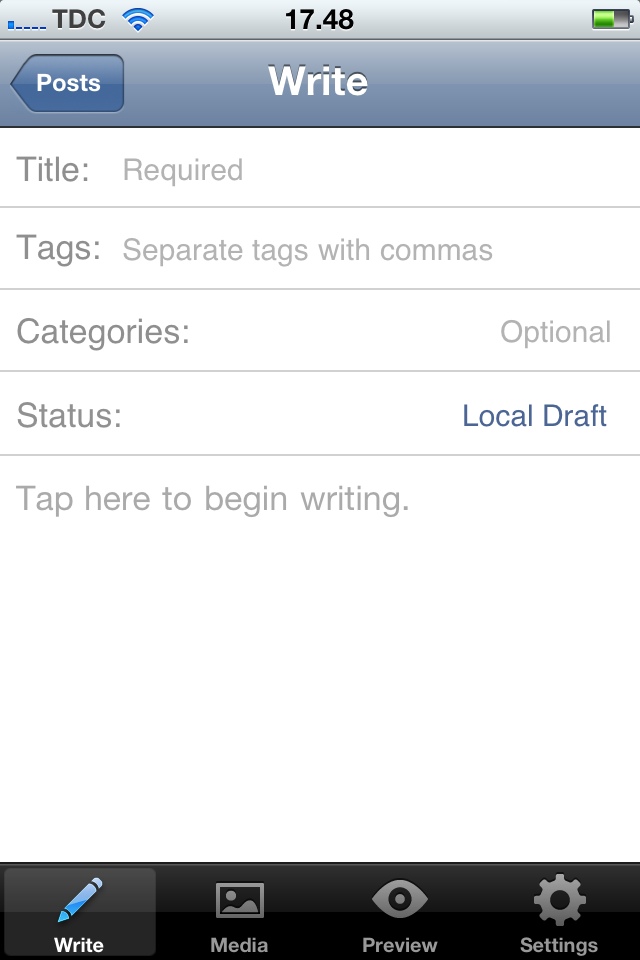Viewport: 640px width, 960px height.
Task: Switch to the Media tab
Action: [239, 915]
